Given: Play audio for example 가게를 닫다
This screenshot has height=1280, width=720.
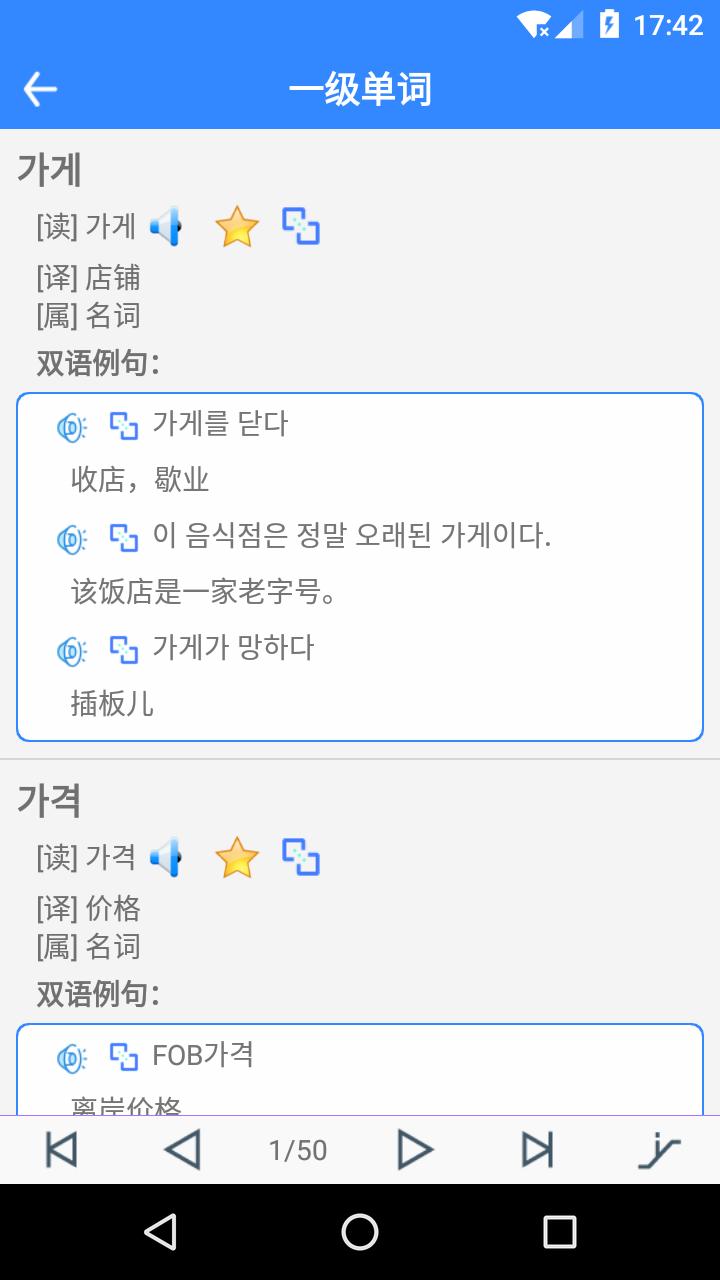Looking at the screenshot, I should 70,423.
